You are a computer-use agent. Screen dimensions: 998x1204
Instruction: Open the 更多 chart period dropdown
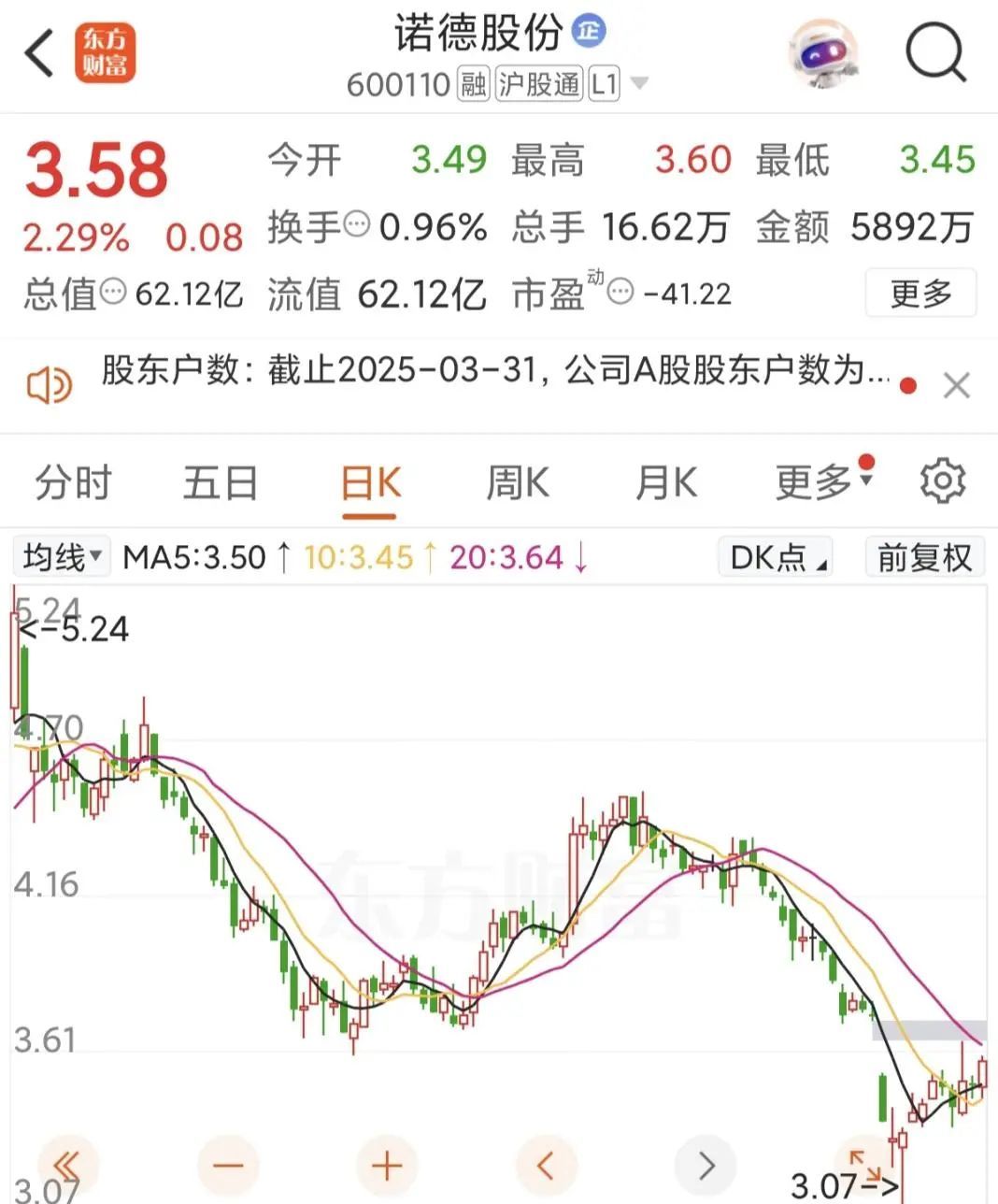pyautogui.click(x=822, y=481)
